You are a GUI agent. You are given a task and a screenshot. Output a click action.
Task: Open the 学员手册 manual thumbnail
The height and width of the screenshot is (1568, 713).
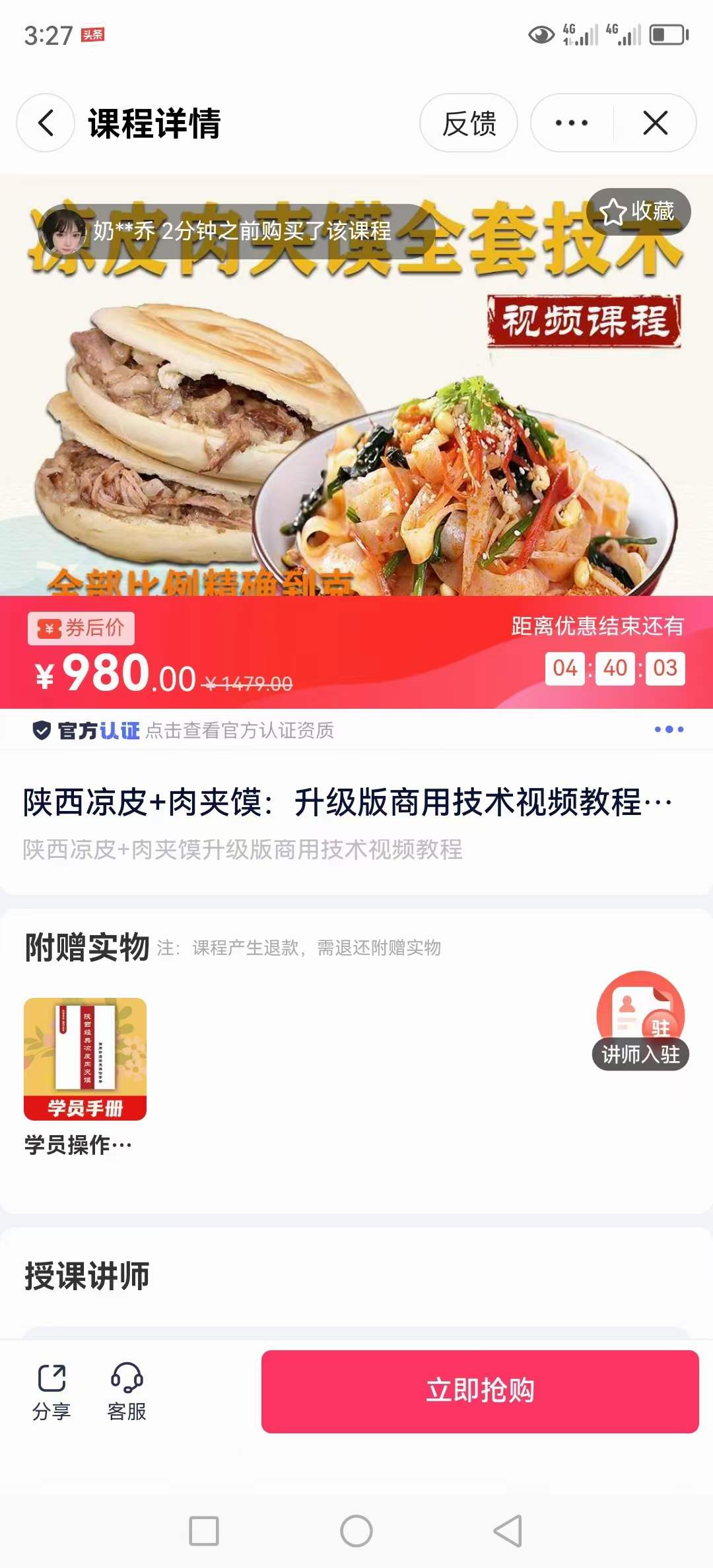tap(86, 1056)
